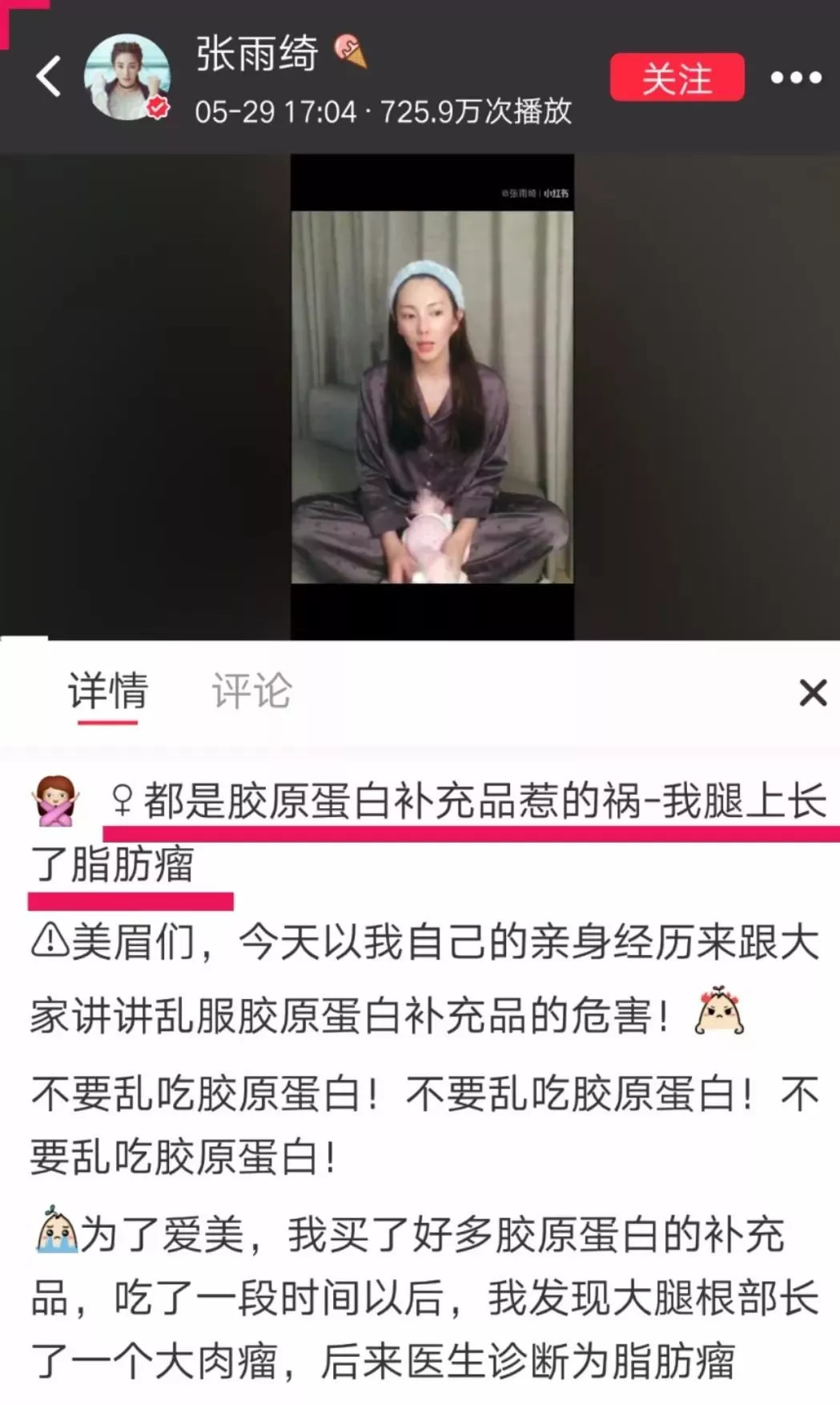Viewport: 840px width, 1405px height.
Task: Click the red ribbon at top-left corner
Action: tap(21, 20)
